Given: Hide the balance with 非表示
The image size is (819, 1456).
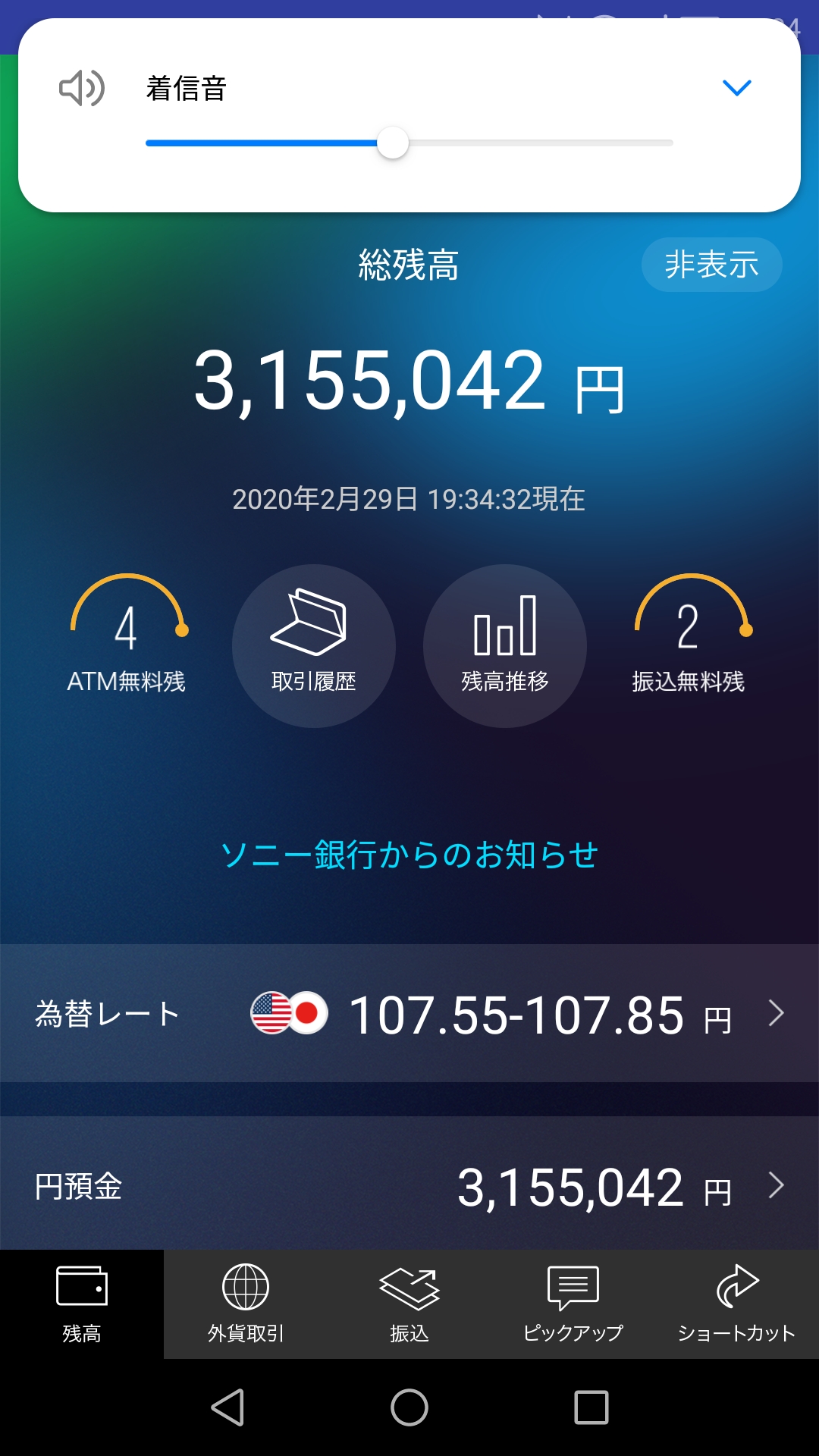Looking at the screenshot, I should click(711, 265).
